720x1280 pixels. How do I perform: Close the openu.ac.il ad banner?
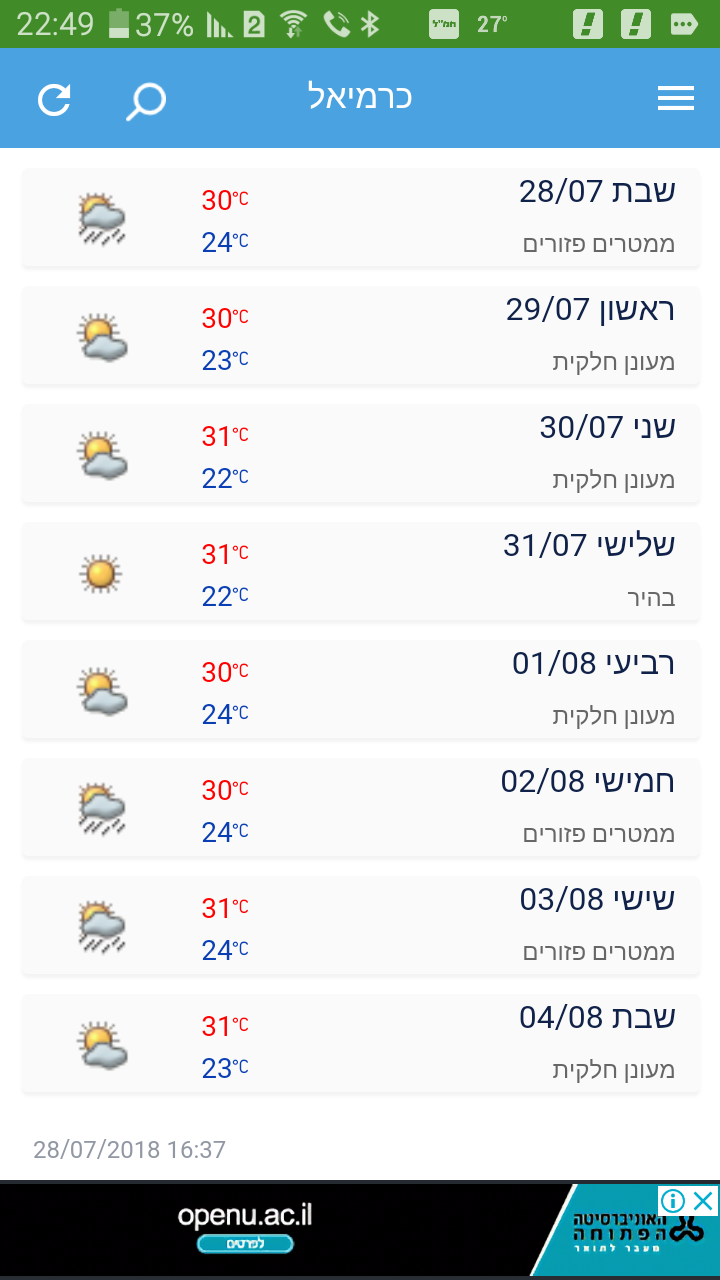click(x=705, y=1200)
